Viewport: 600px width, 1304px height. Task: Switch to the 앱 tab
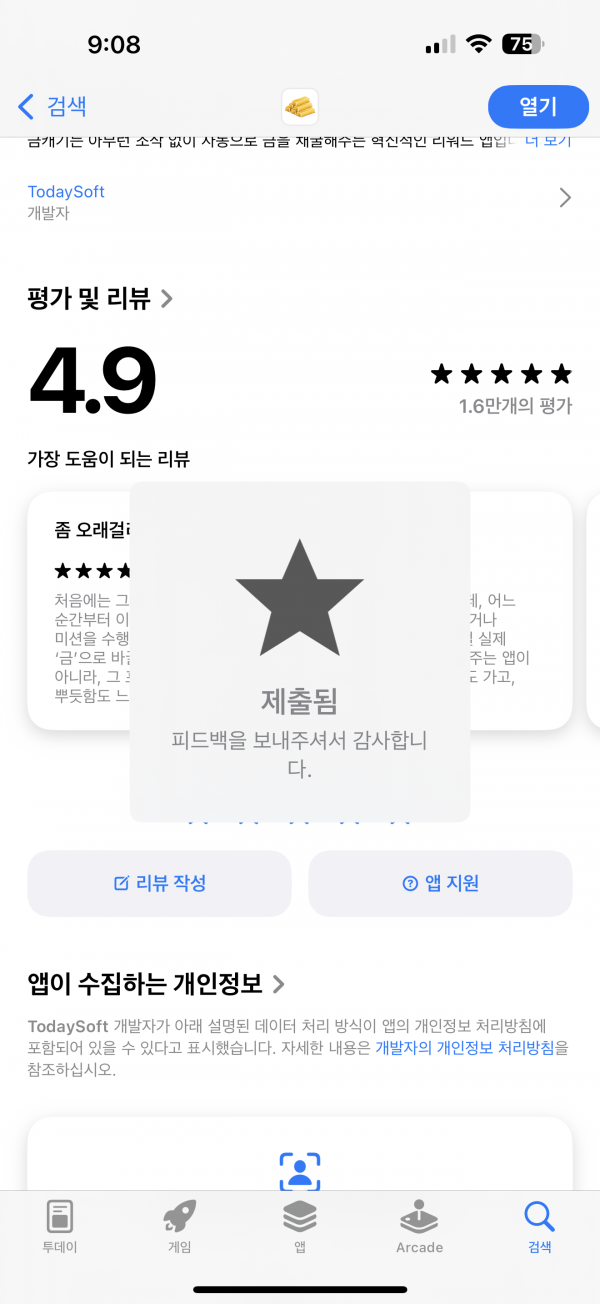point(300,1226)
